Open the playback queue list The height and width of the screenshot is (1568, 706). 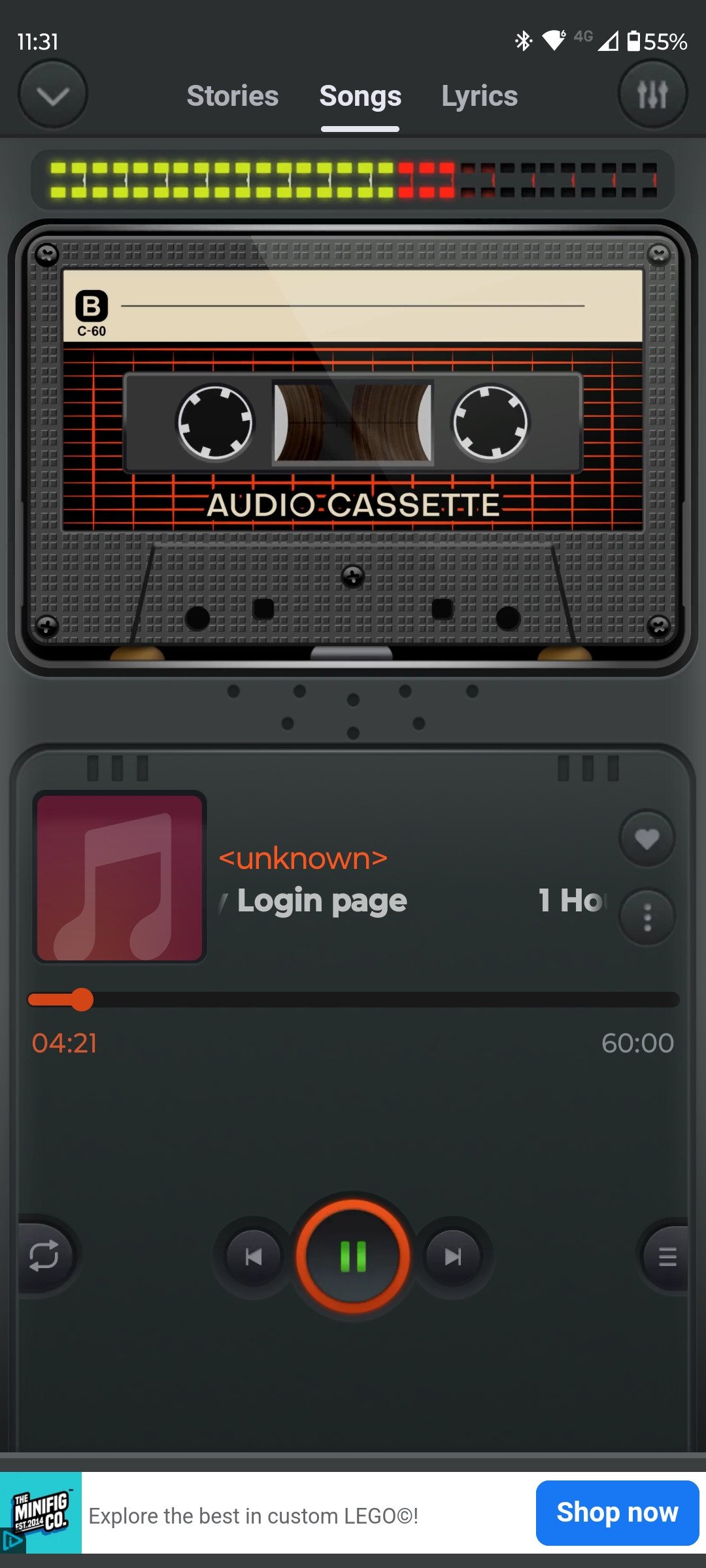click(x=667, y=1256)
